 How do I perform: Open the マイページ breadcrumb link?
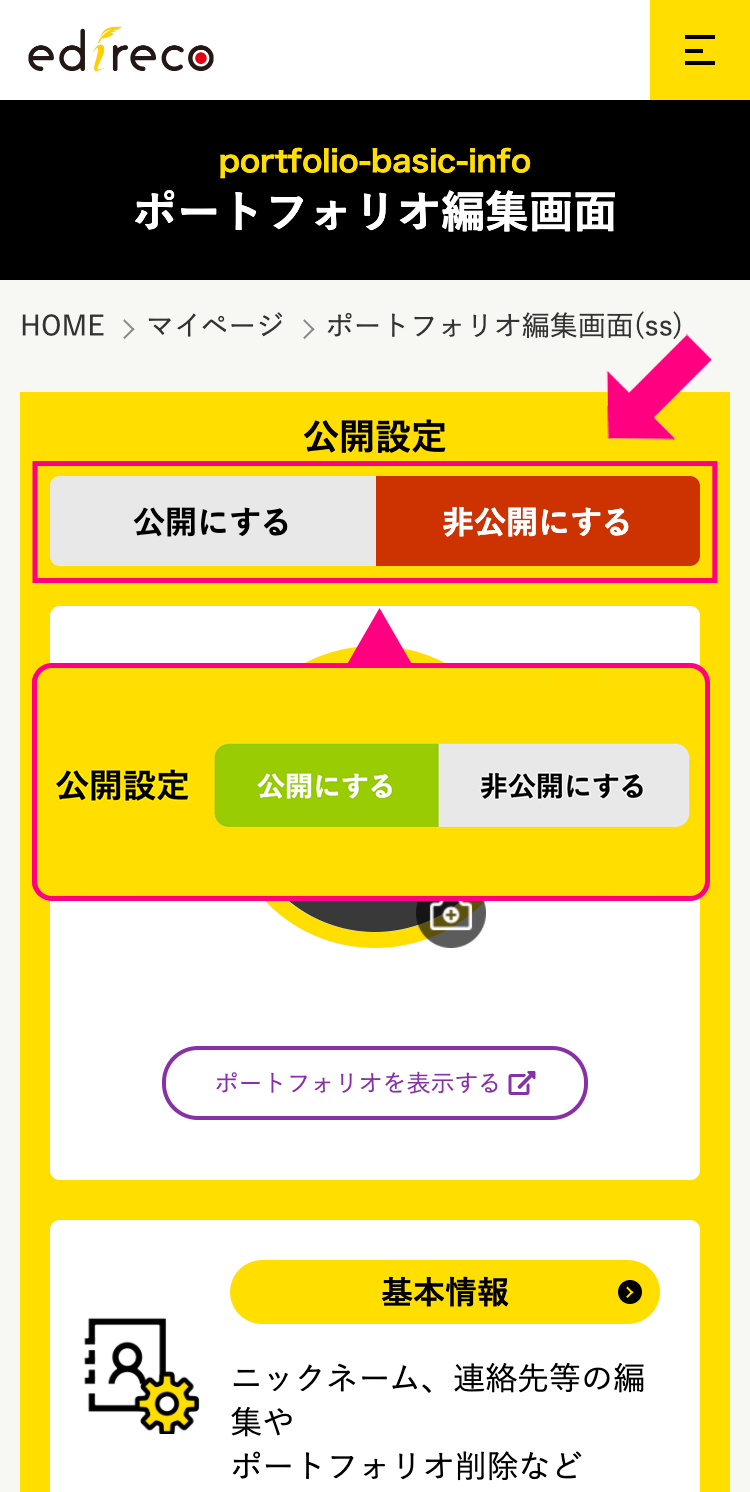pos(215,326)
